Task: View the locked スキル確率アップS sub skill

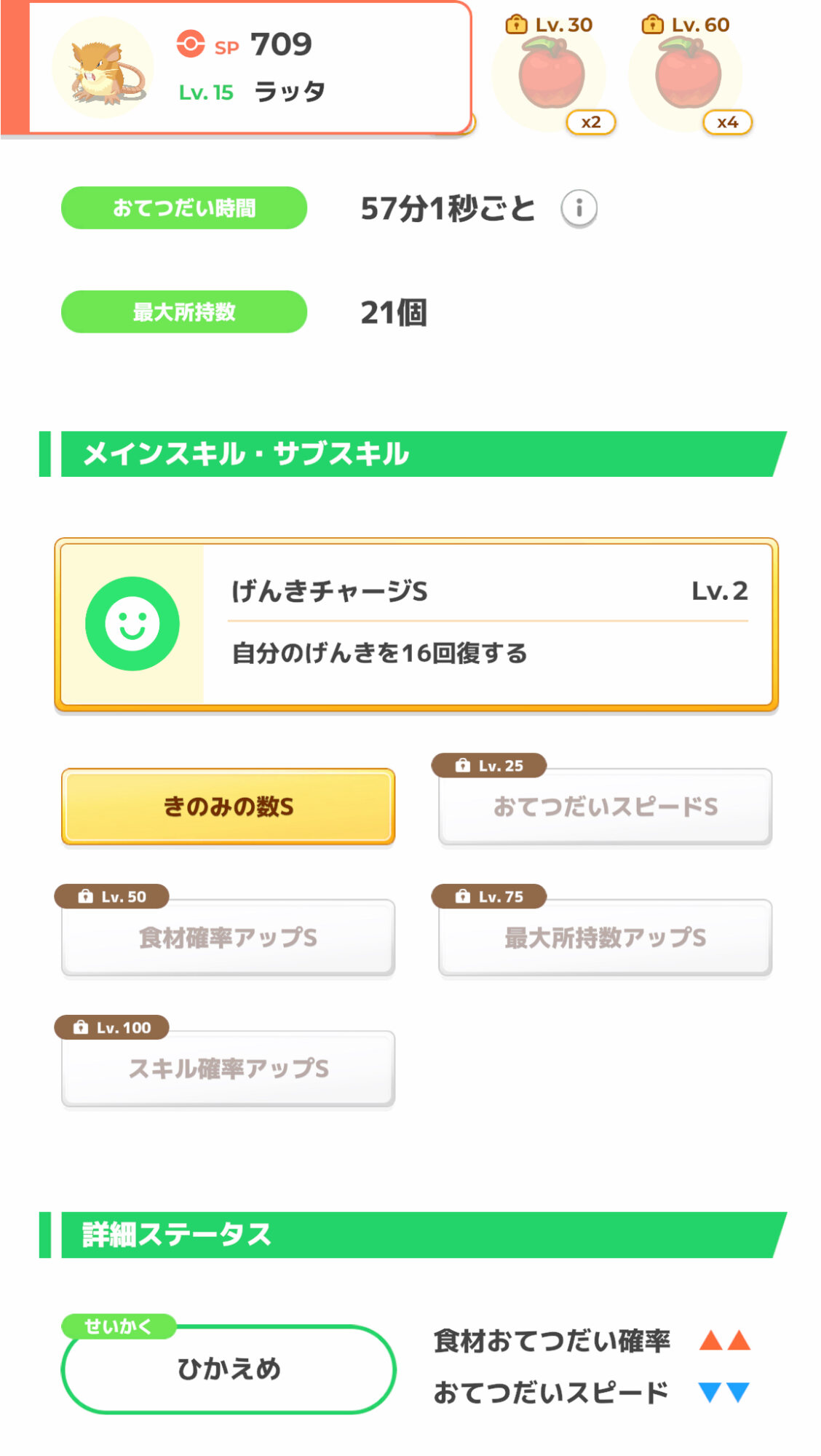Action: [x=229, y=1069]
